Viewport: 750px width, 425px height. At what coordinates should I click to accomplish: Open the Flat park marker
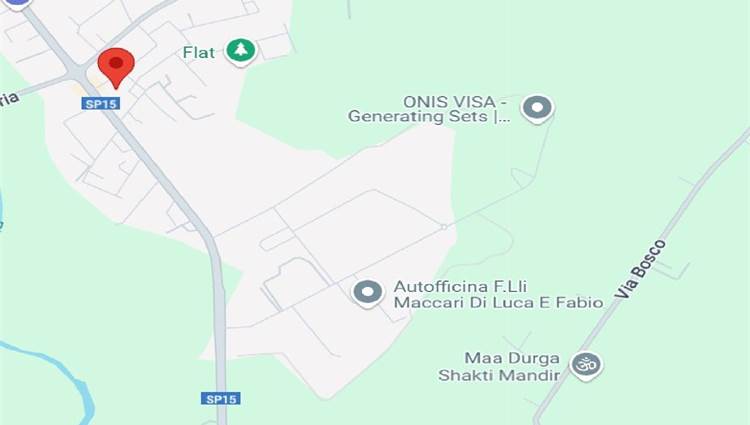(240, 50)
